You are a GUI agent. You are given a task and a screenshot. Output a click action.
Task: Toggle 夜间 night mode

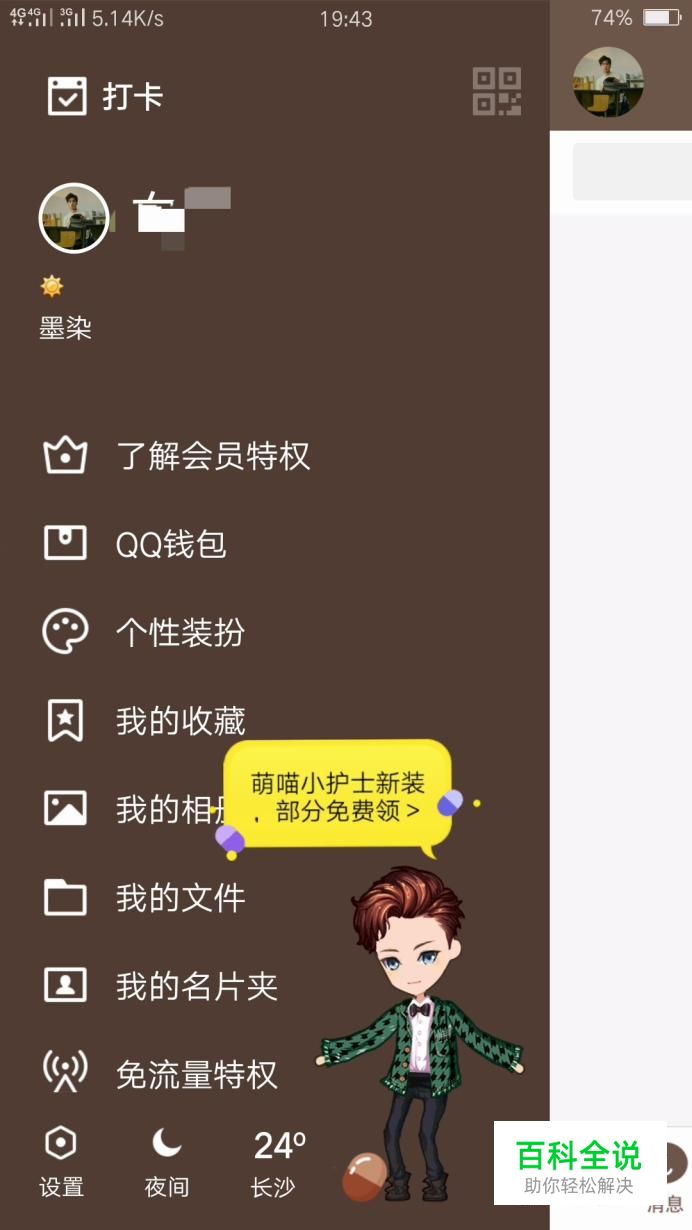point(167,1162)
